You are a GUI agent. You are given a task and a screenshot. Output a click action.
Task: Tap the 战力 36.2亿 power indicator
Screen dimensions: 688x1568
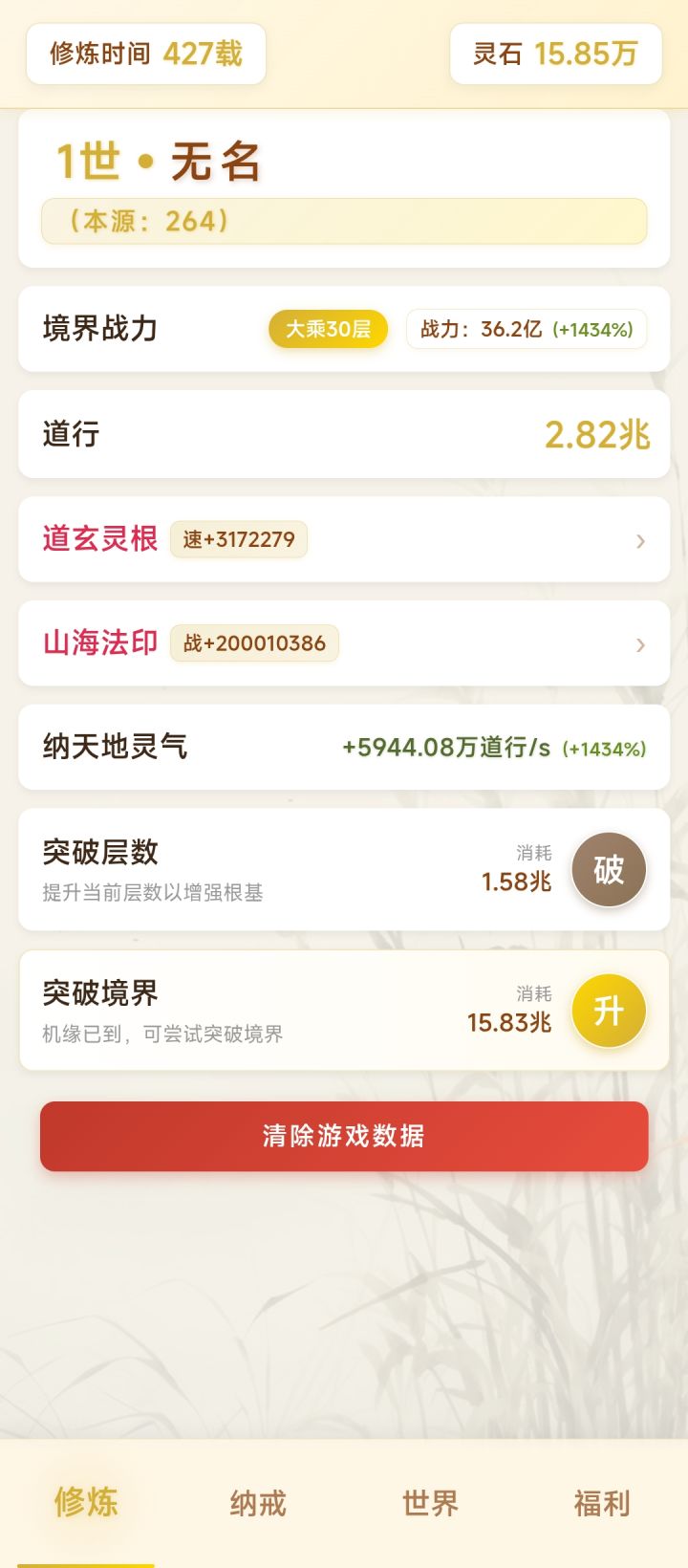point(526,329)
